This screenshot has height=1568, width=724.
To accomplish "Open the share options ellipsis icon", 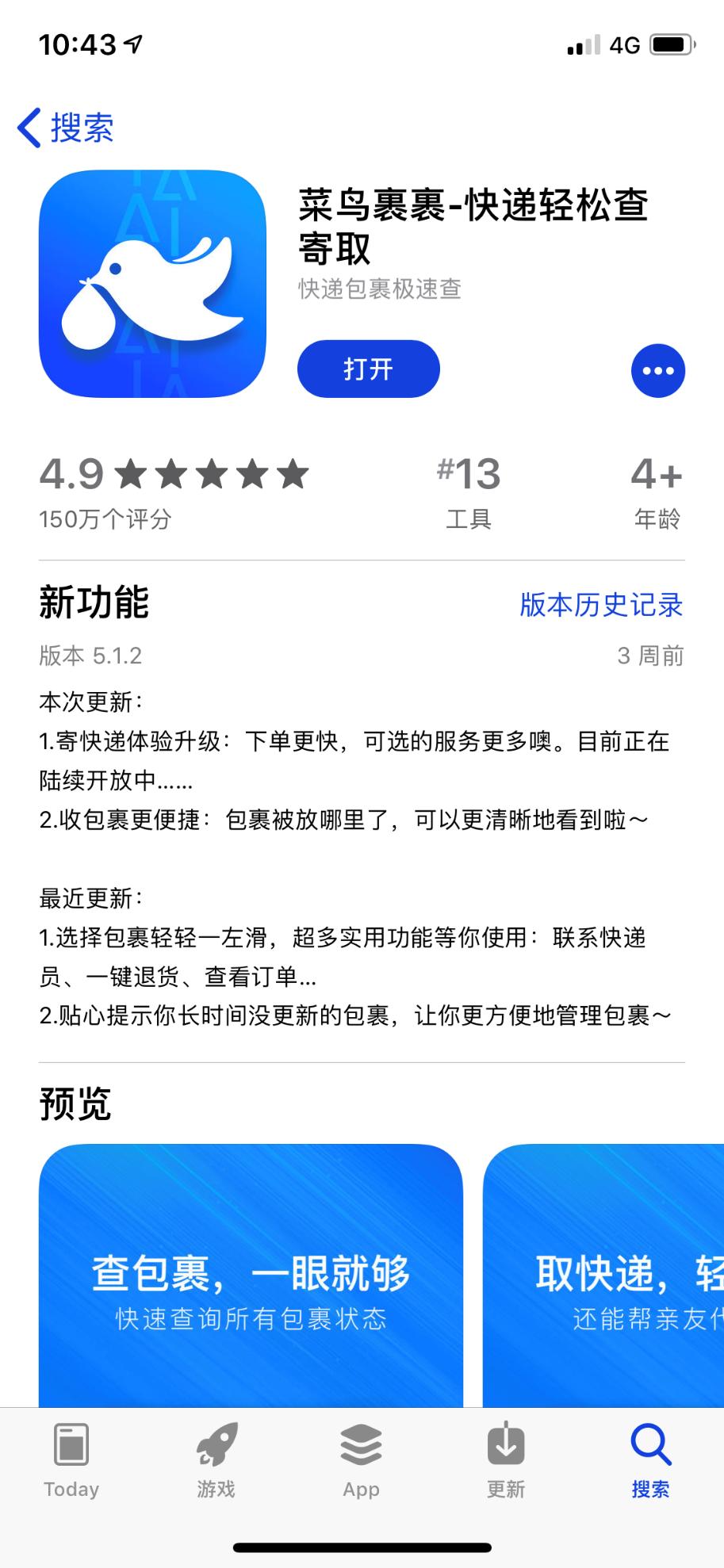I will (658, 369).
